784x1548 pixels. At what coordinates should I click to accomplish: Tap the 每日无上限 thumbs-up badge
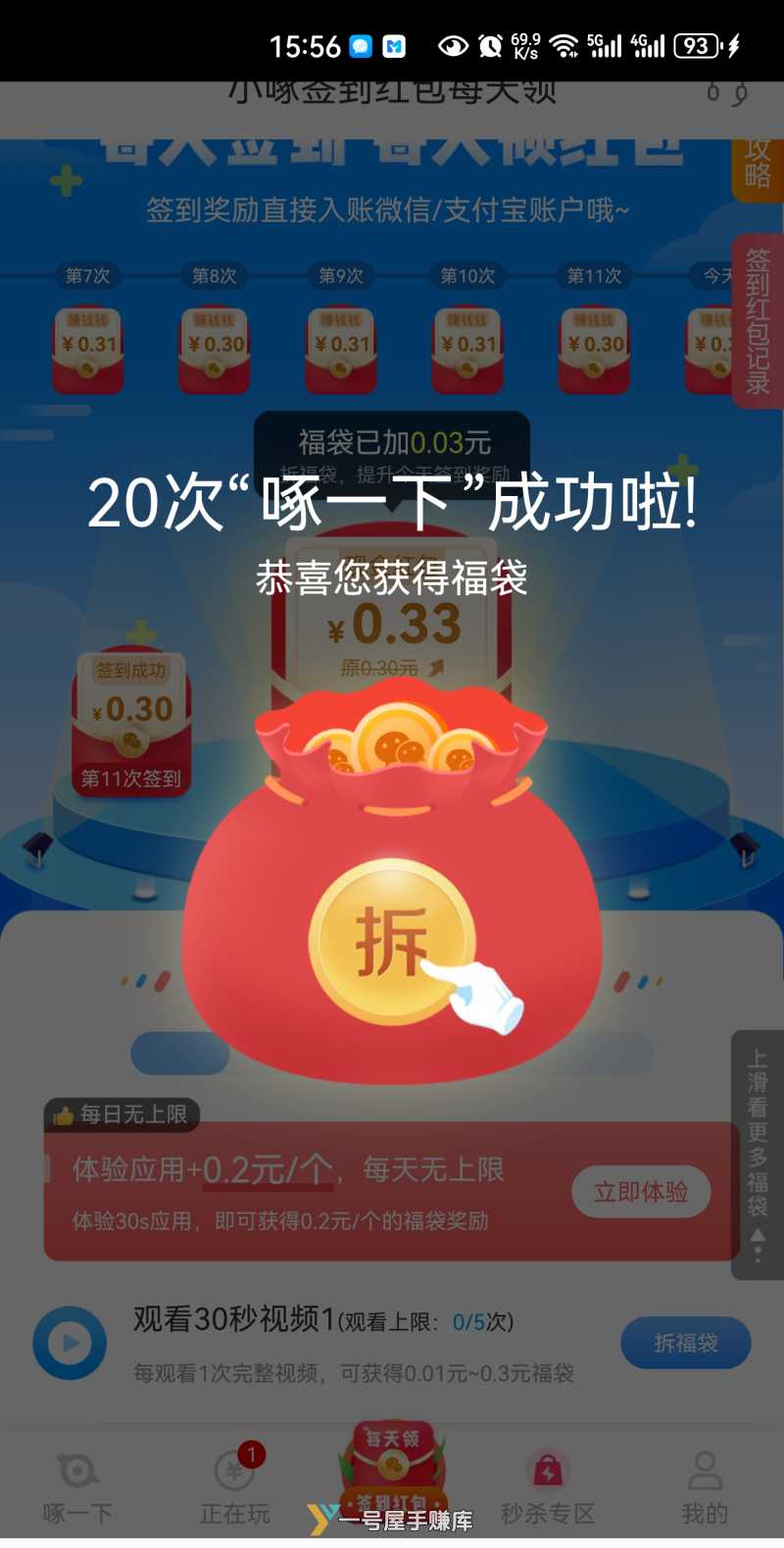[122, 1115]
